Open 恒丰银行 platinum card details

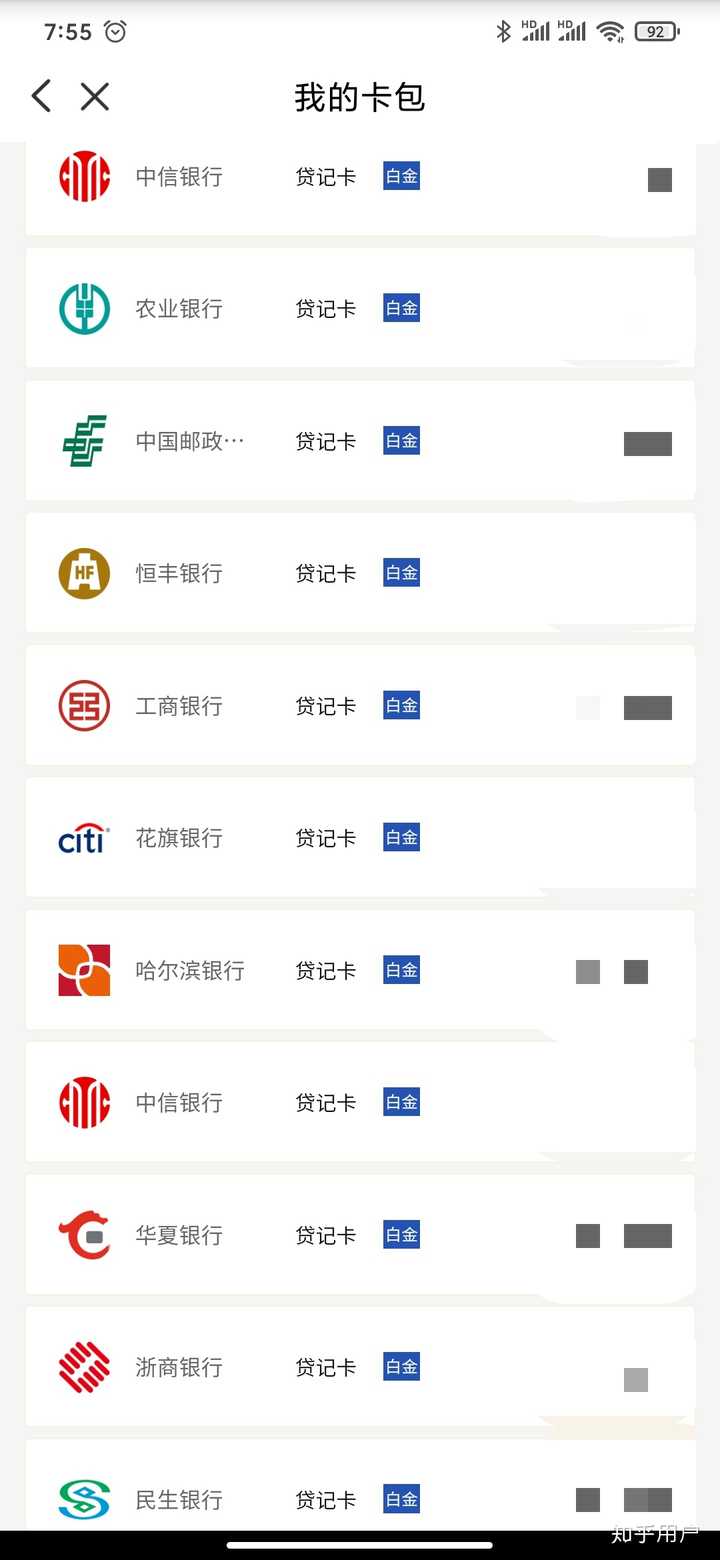[x=360, y=573]
